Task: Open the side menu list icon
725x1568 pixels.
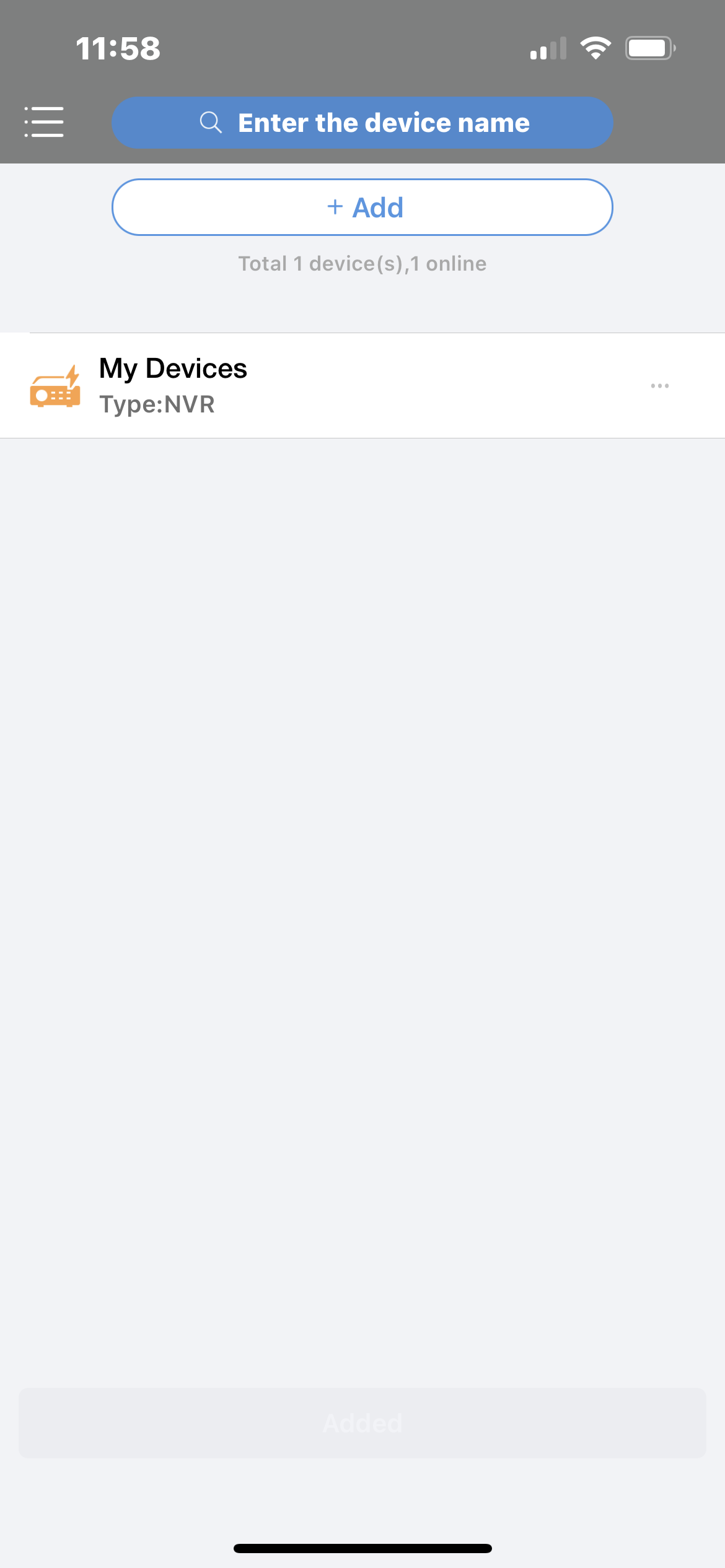Action: pyautogui.click(x=44, y=122)
